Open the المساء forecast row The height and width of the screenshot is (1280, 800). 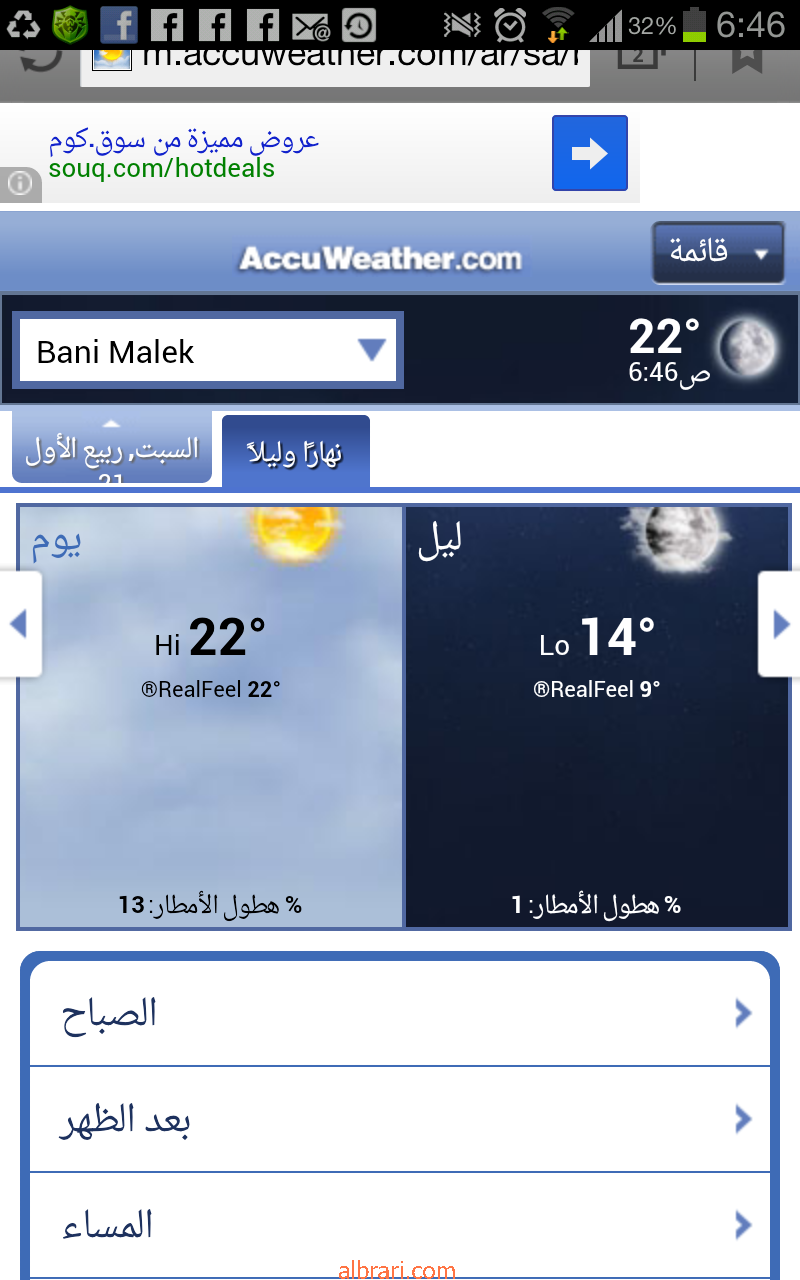click(400, 1225)
